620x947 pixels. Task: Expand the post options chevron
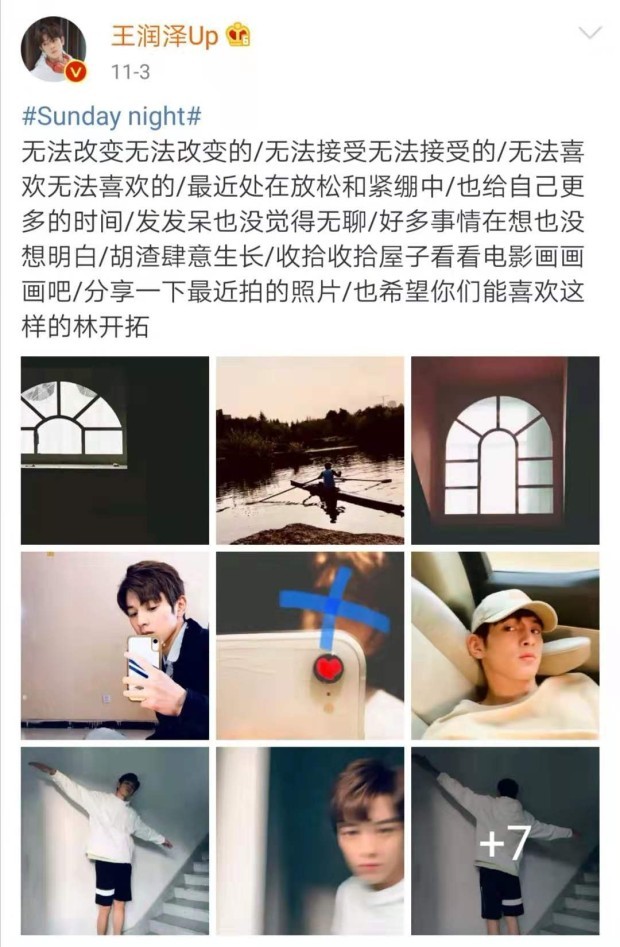coord(590,33)
